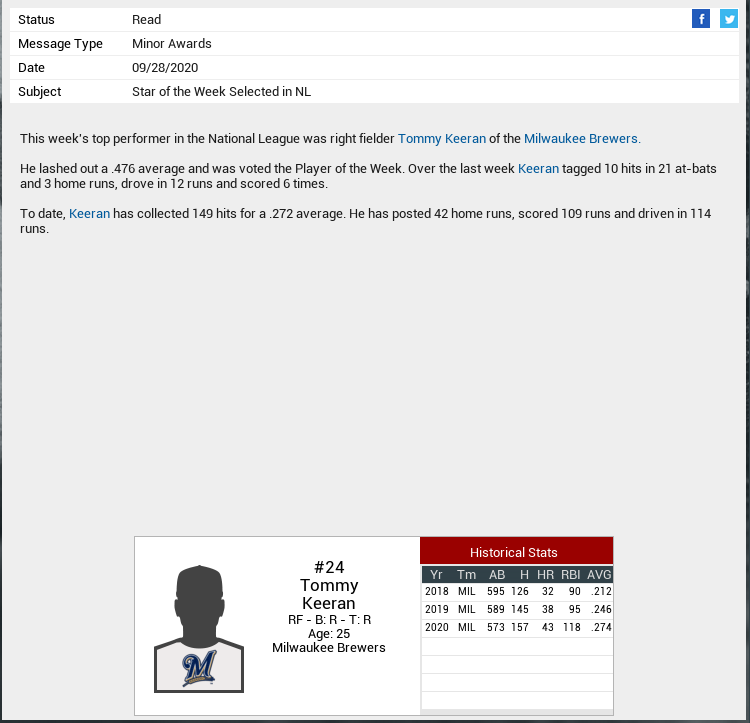This screenshot has height=723, width=750.
Task: Open the Tommy Keeran link in the first paragraph
Action: [442, 139]
